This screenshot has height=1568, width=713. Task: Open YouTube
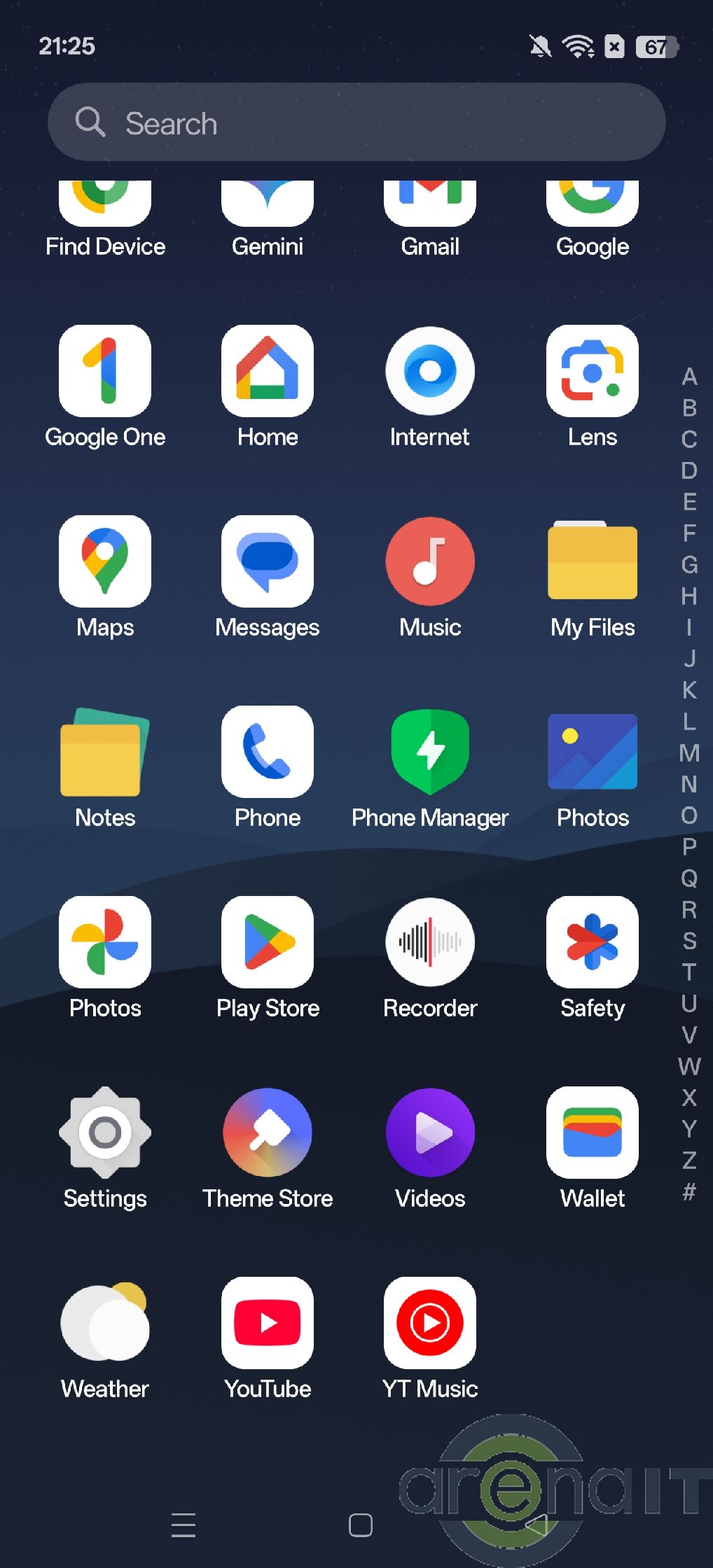(267, 1324)
